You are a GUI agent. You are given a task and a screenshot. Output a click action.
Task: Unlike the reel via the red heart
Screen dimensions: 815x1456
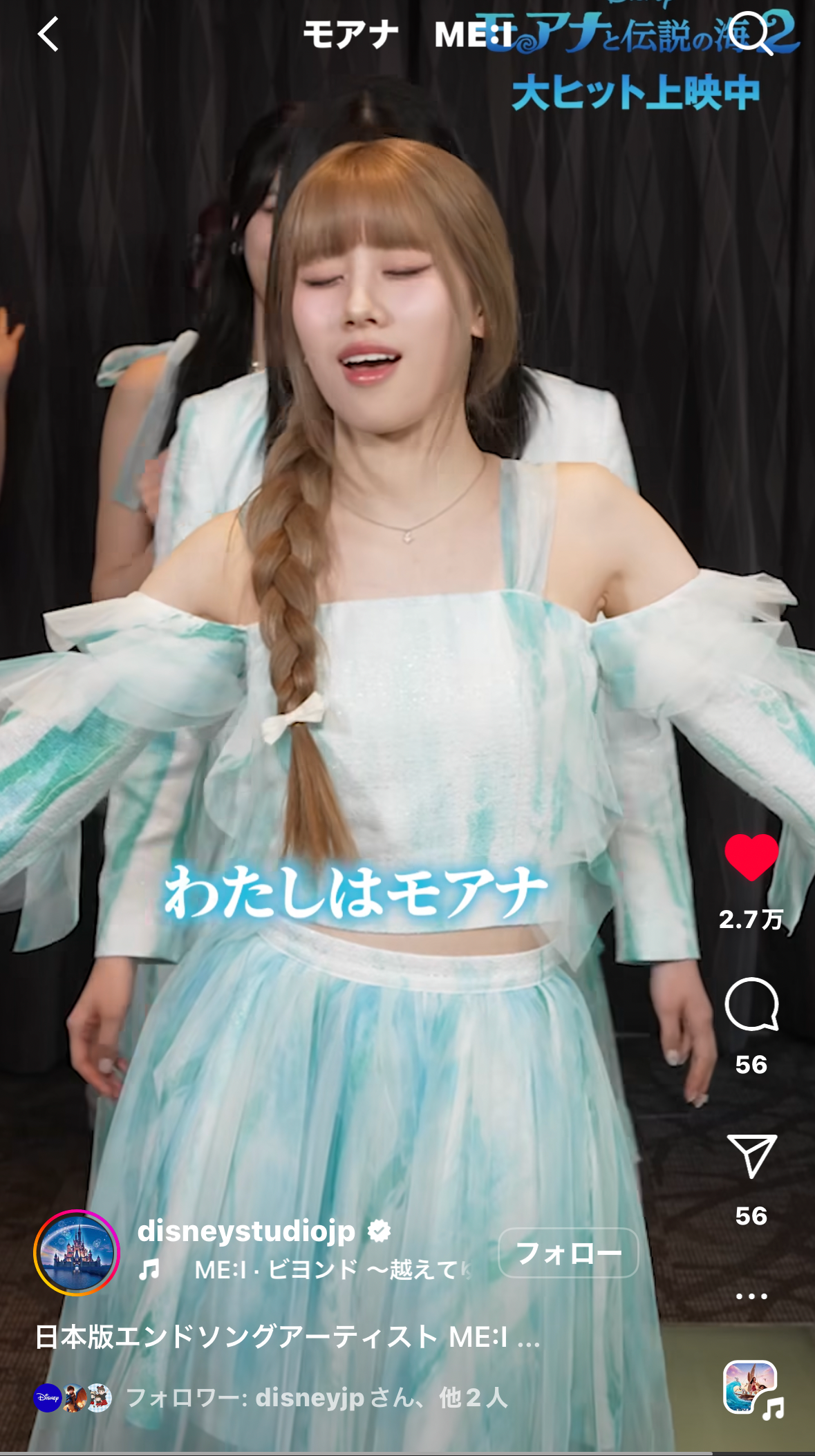tap(751, 857)
